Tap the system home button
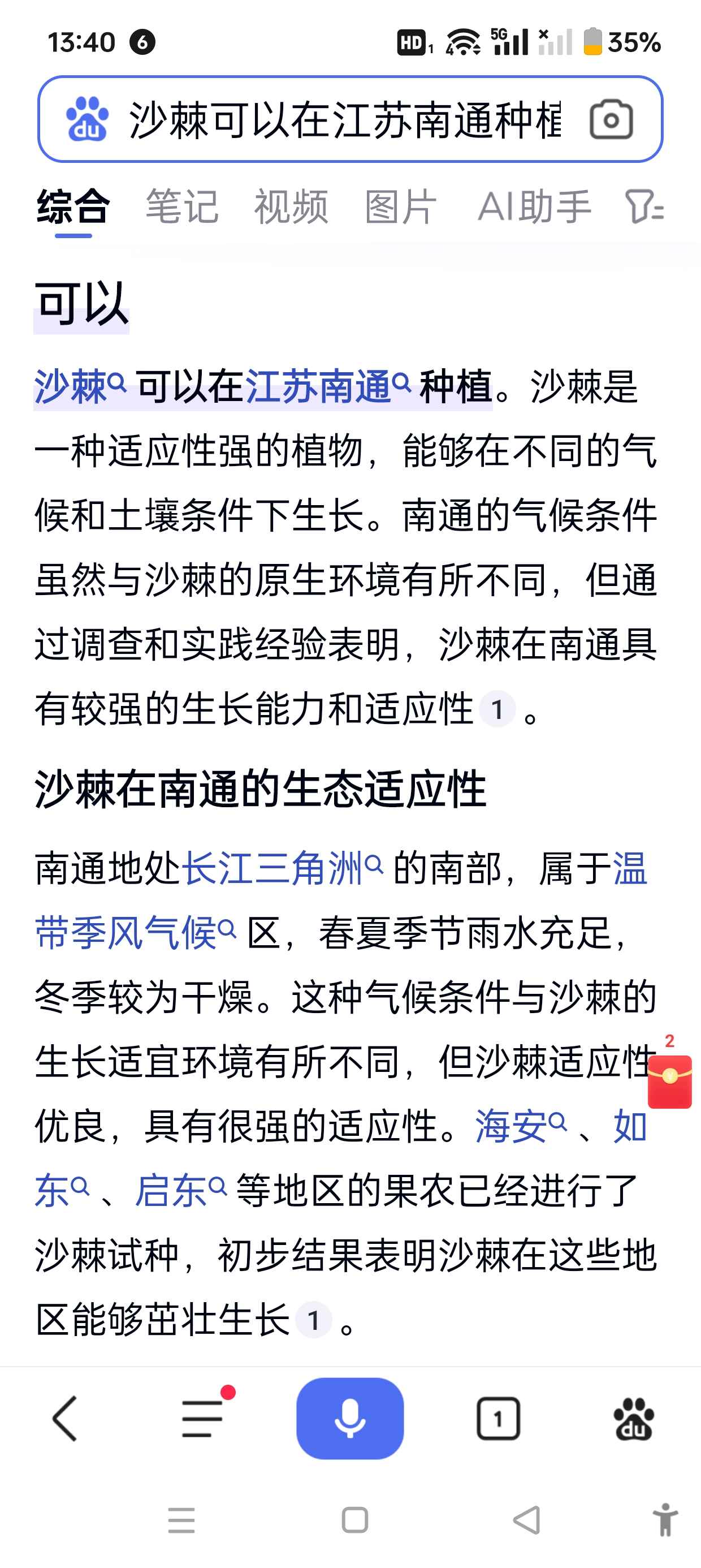Screen dimensions: 701x1568 (355, 1520)
